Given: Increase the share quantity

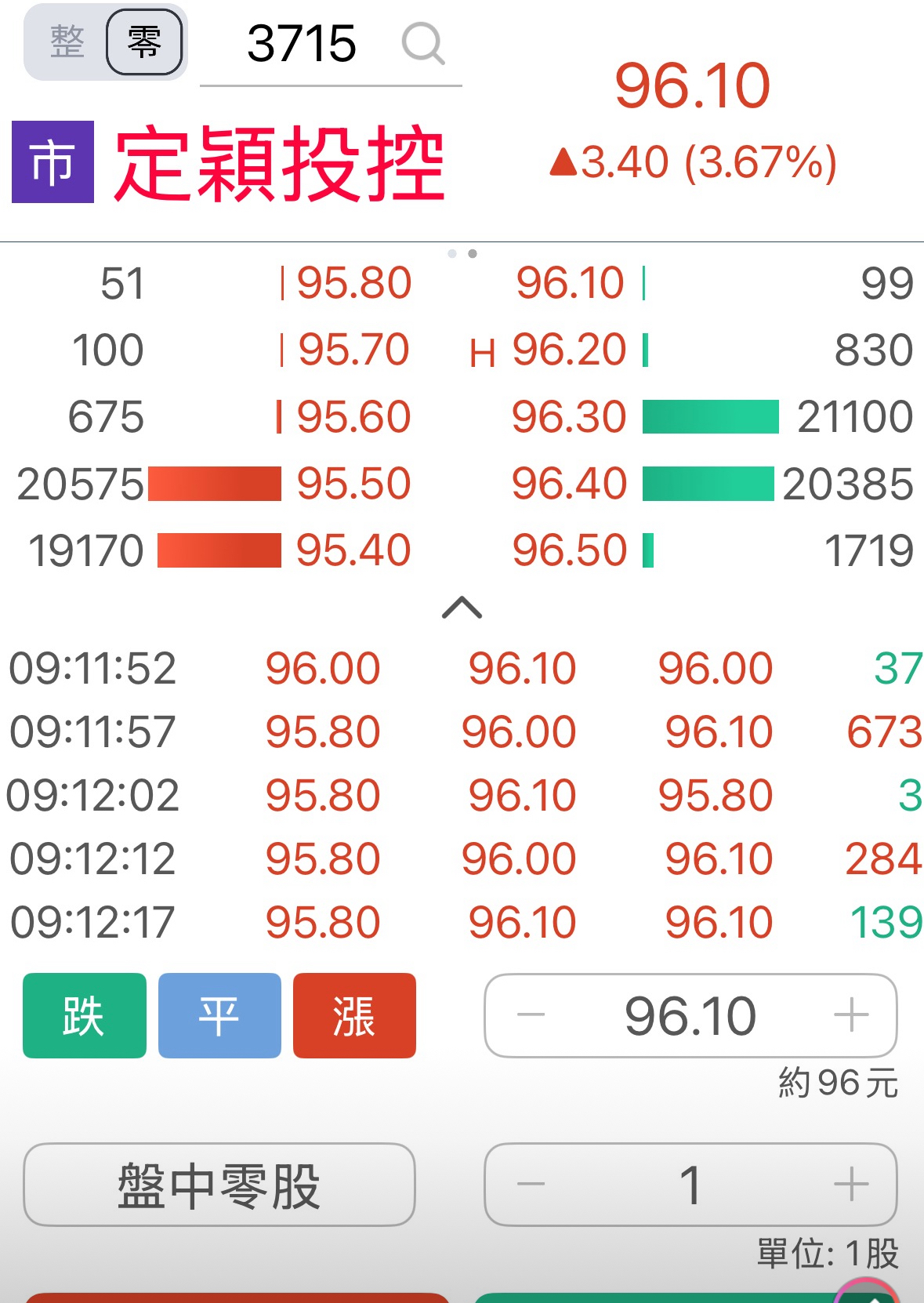Looking at the screenshot, I should [x=851, y=1185].
